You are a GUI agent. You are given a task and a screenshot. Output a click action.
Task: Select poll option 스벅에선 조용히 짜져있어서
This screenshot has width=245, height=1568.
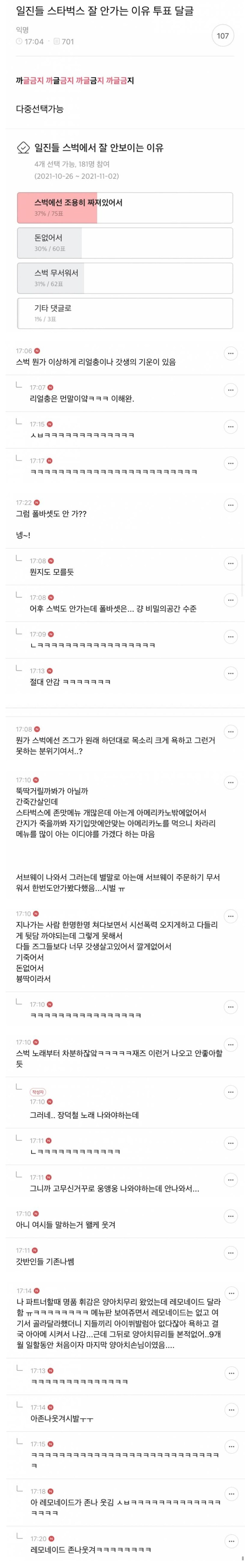[125, 207]
